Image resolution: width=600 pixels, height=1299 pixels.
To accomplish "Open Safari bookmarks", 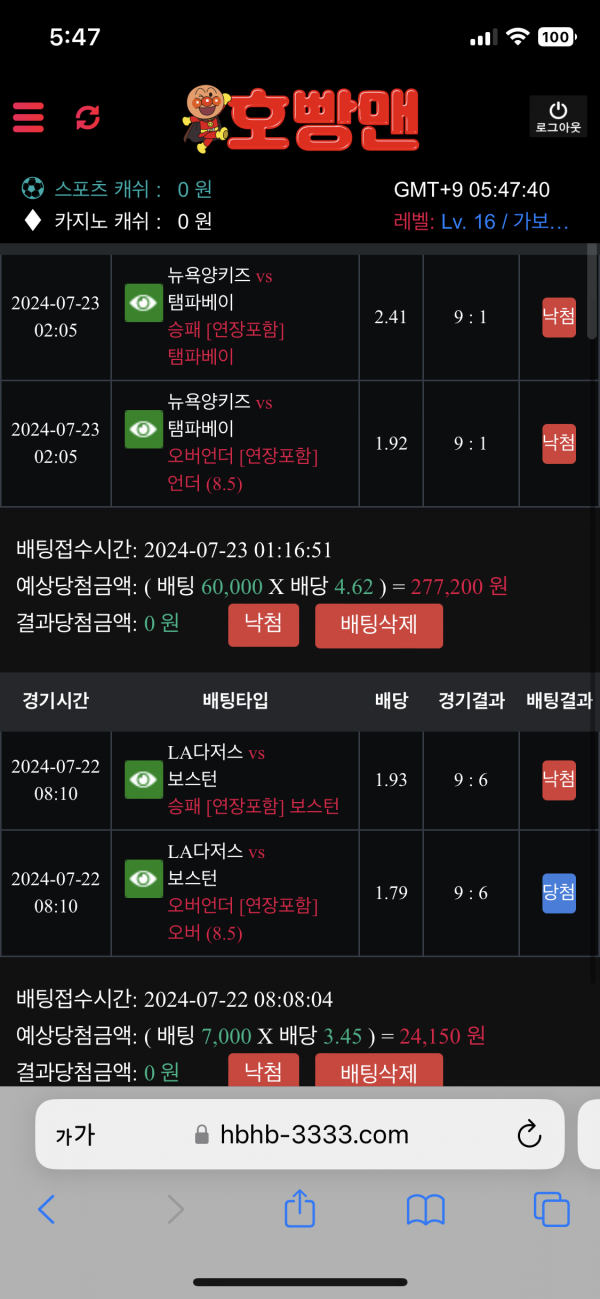I will pos(425,1210).
